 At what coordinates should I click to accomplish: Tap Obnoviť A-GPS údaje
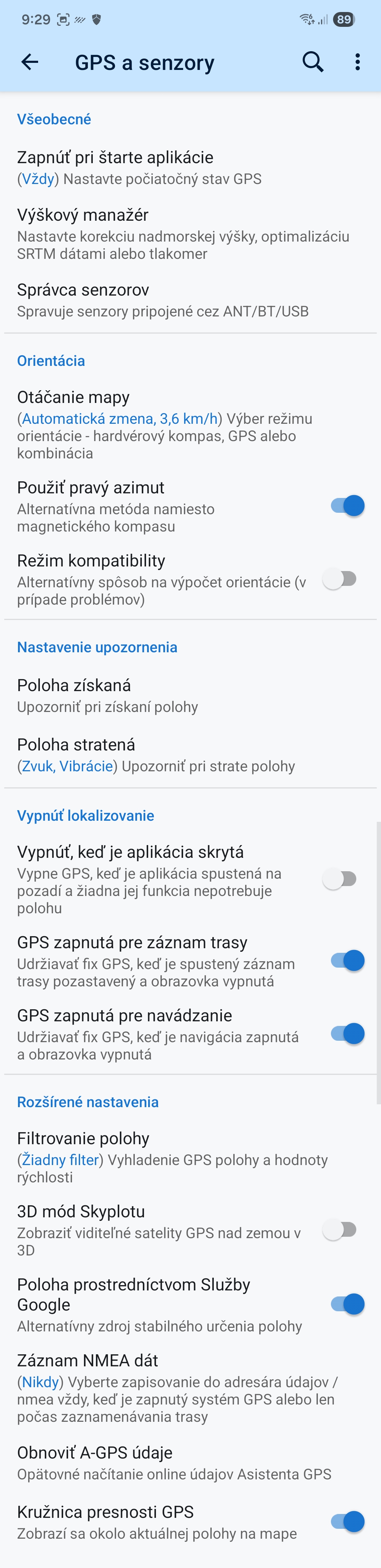174,1463
